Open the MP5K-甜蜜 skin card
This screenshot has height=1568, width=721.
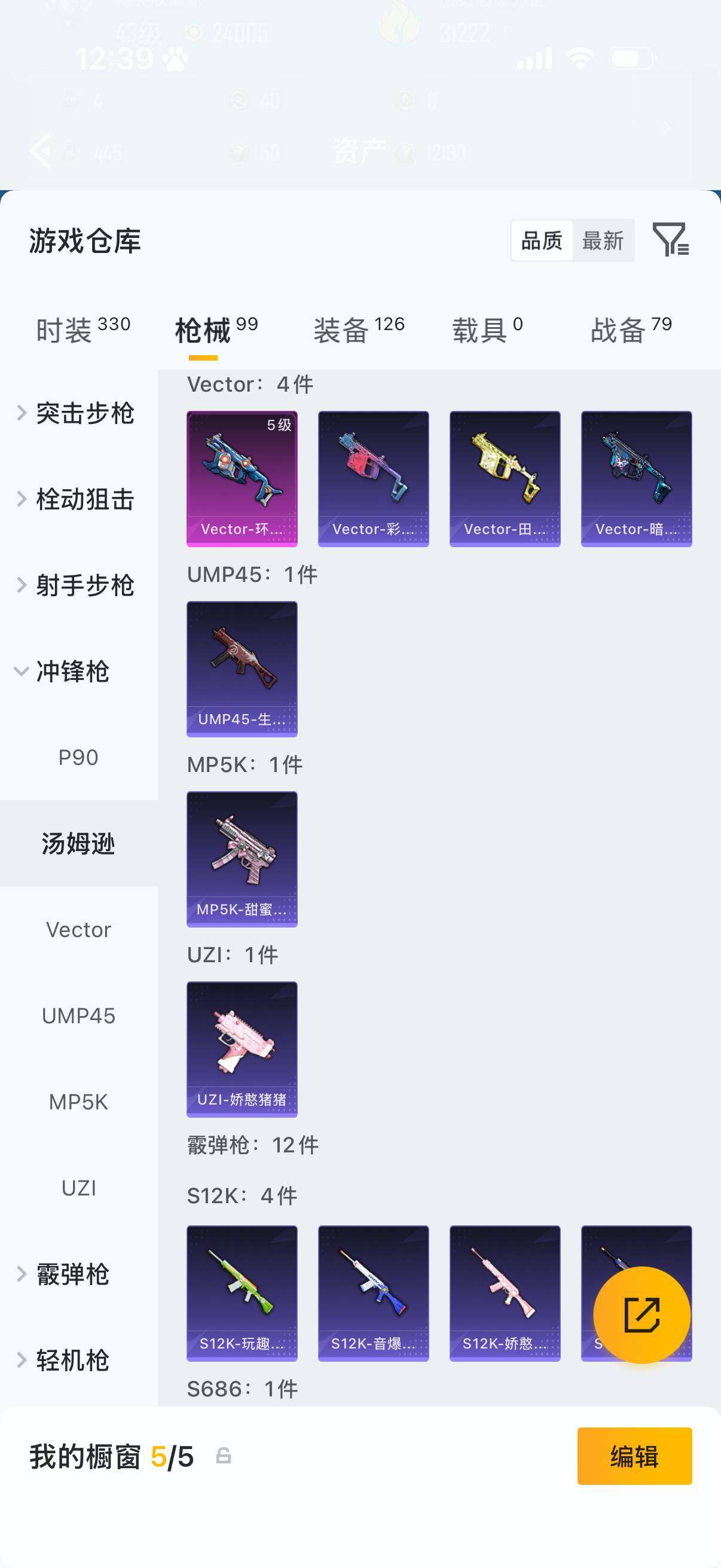pyautogui.click(x=242, y=858)
